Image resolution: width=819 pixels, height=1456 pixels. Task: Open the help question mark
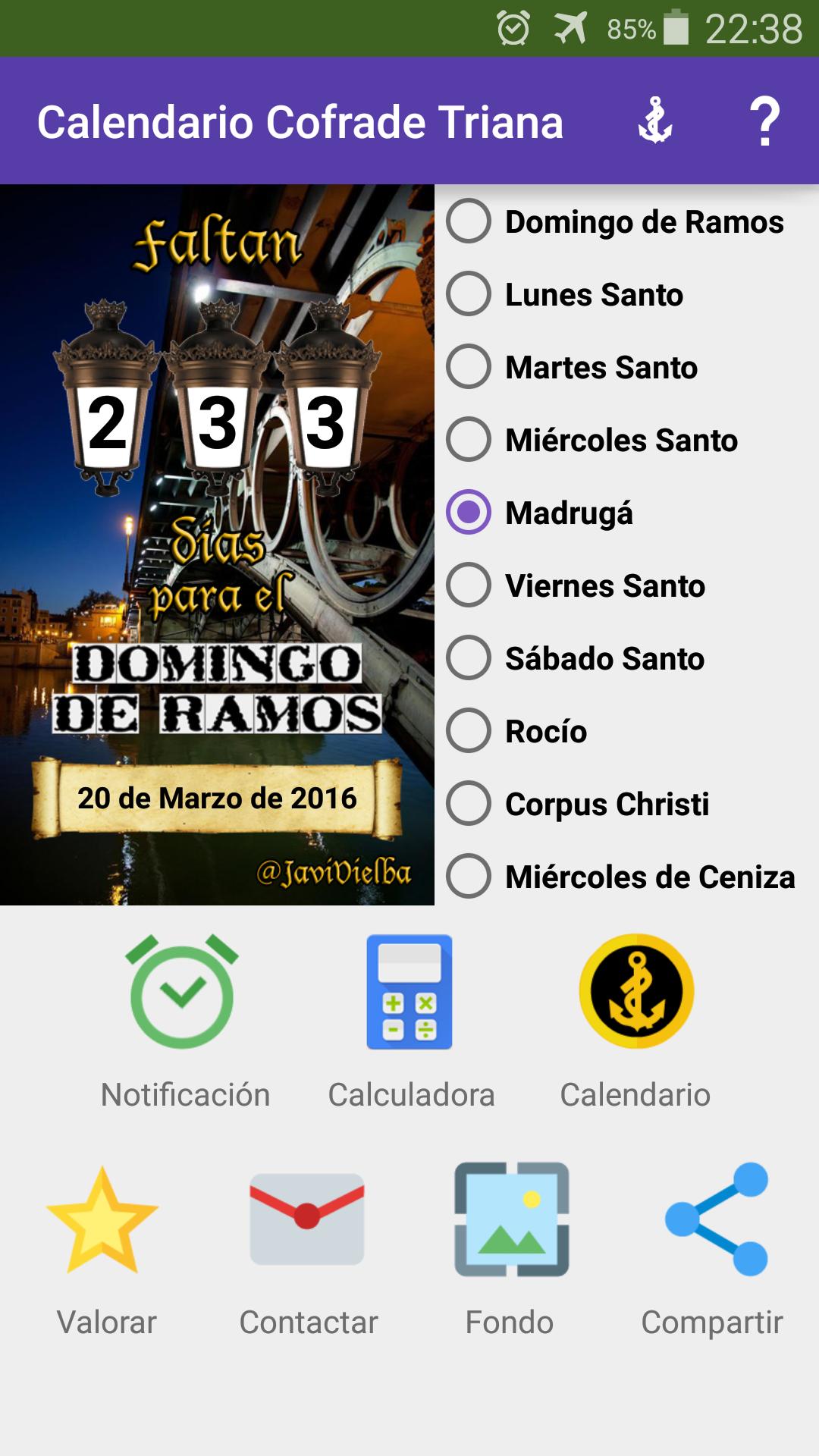(764, 121)
